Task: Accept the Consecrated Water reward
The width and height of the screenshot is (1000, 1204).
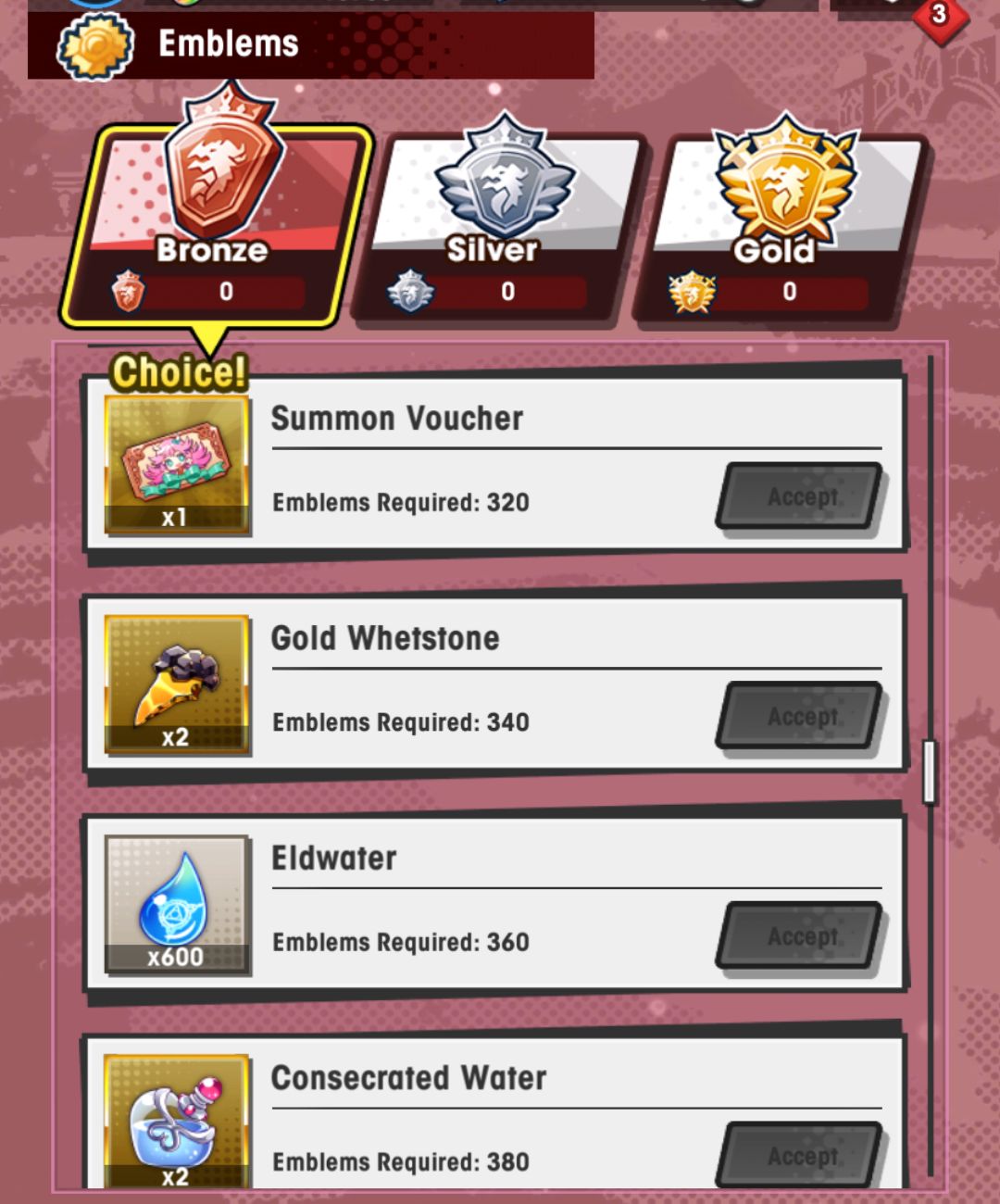Action: (x=801, y=1155)
